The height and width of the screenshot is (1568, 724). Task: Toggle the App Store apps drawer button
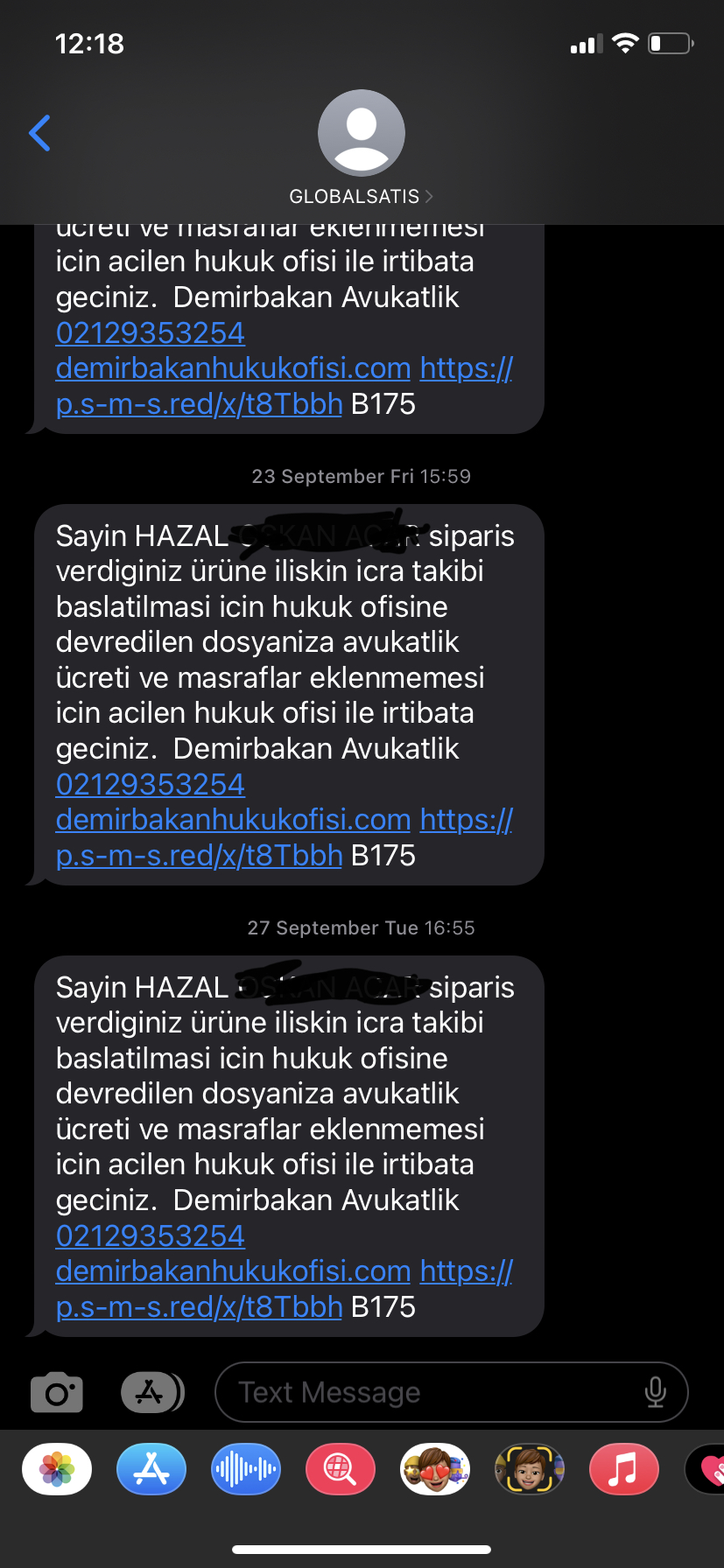point(151,1392)
